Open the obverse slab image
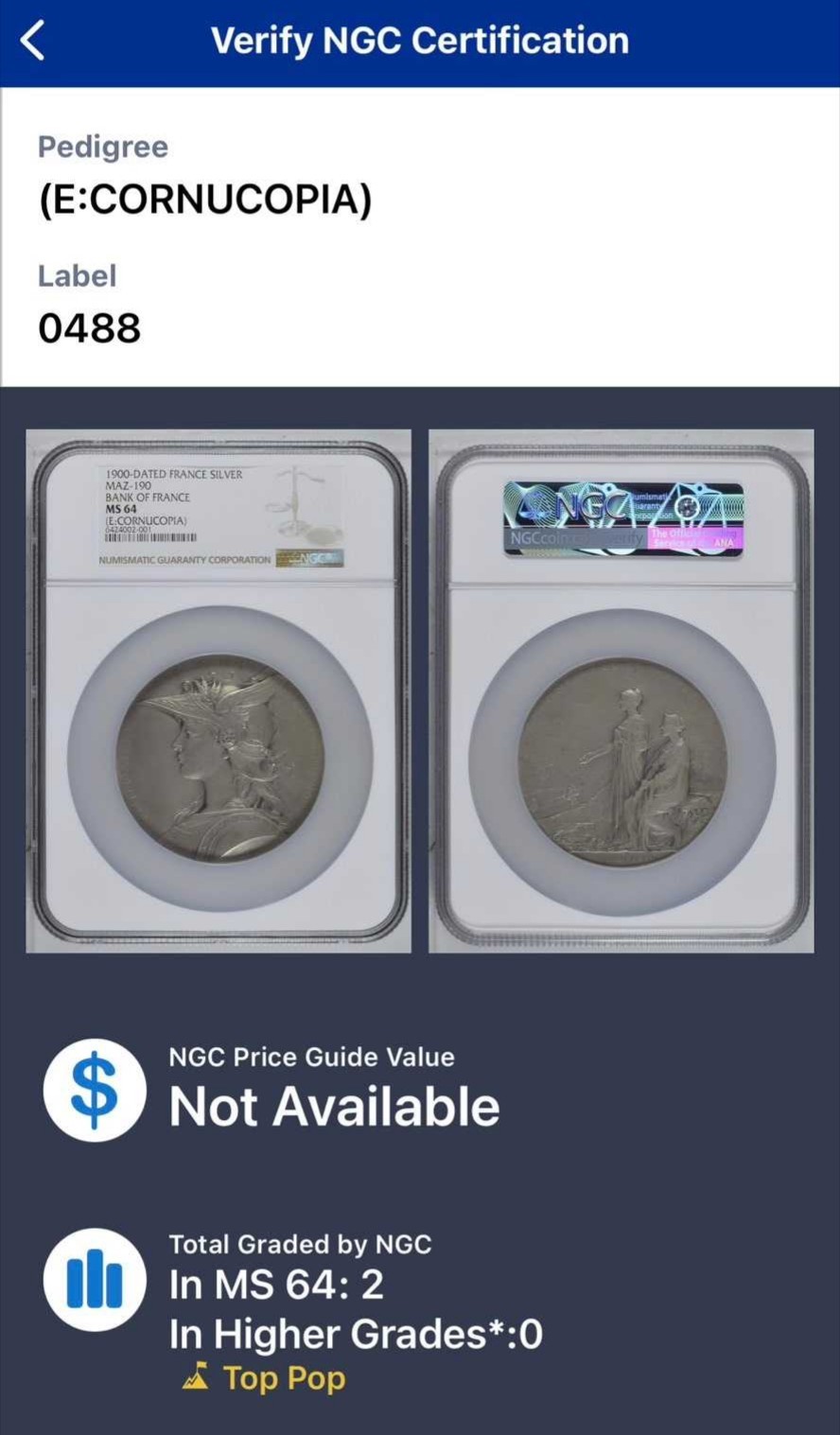Viewport: 840px width, 1435px height. (219, 691)
